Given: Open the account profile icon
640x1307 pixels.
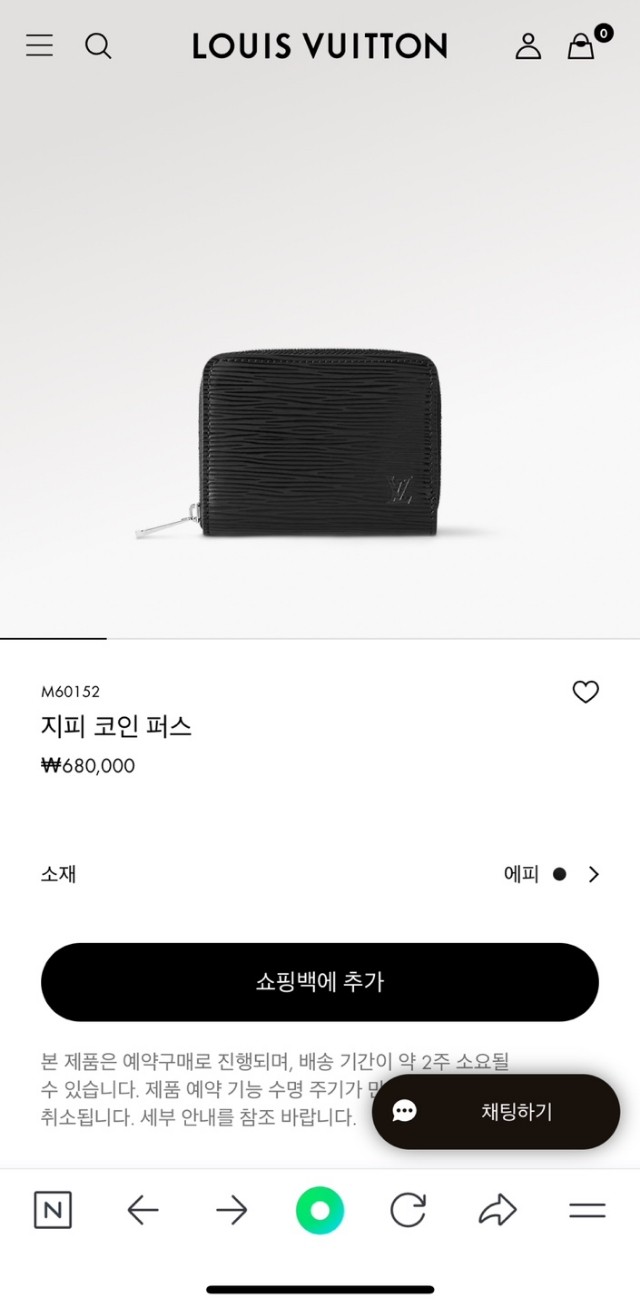Looking at the screenshot, I should click(x=528, y=46).
